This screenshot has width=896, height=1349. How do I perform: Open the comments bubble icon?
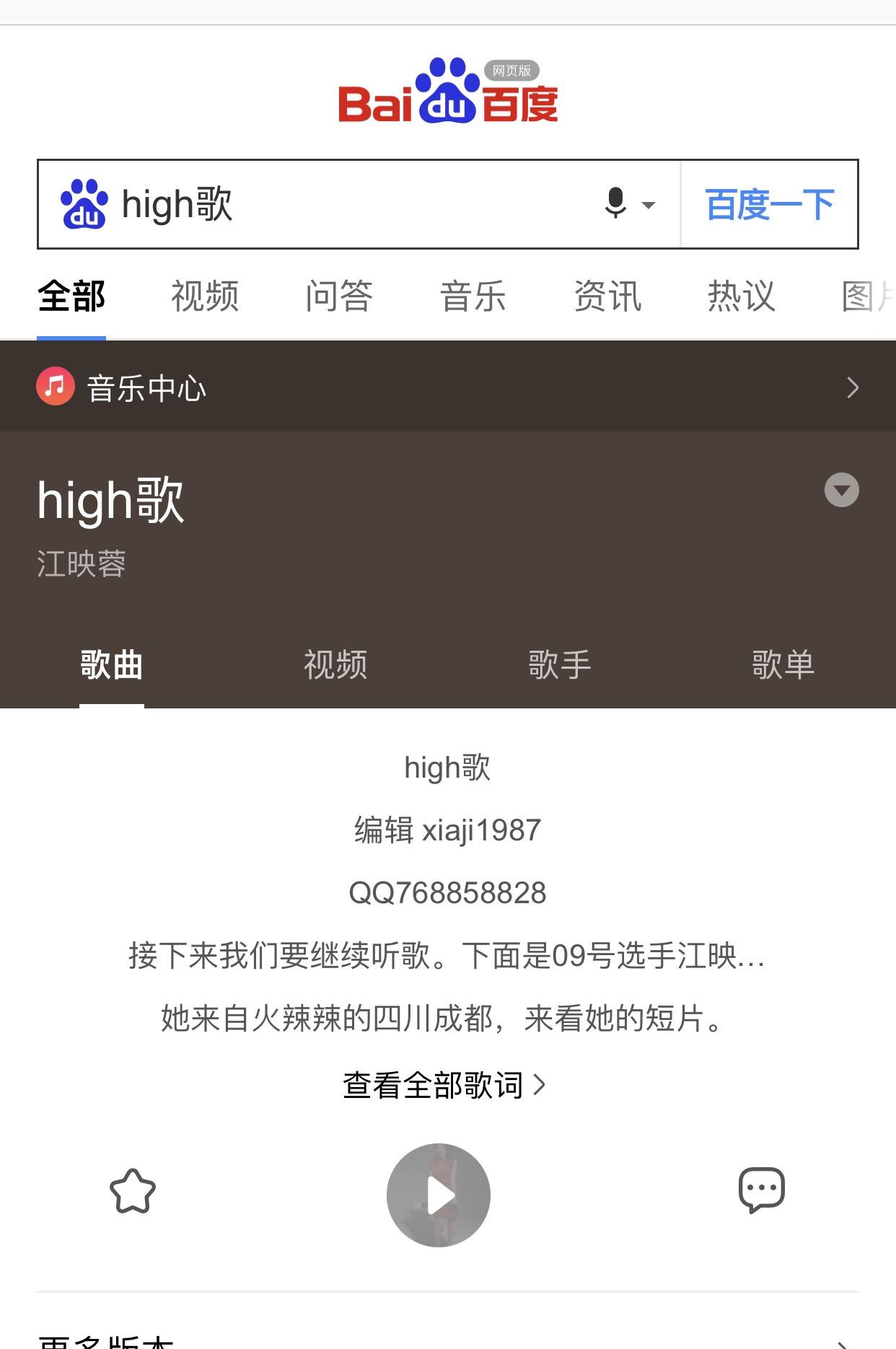(761, 1190)
